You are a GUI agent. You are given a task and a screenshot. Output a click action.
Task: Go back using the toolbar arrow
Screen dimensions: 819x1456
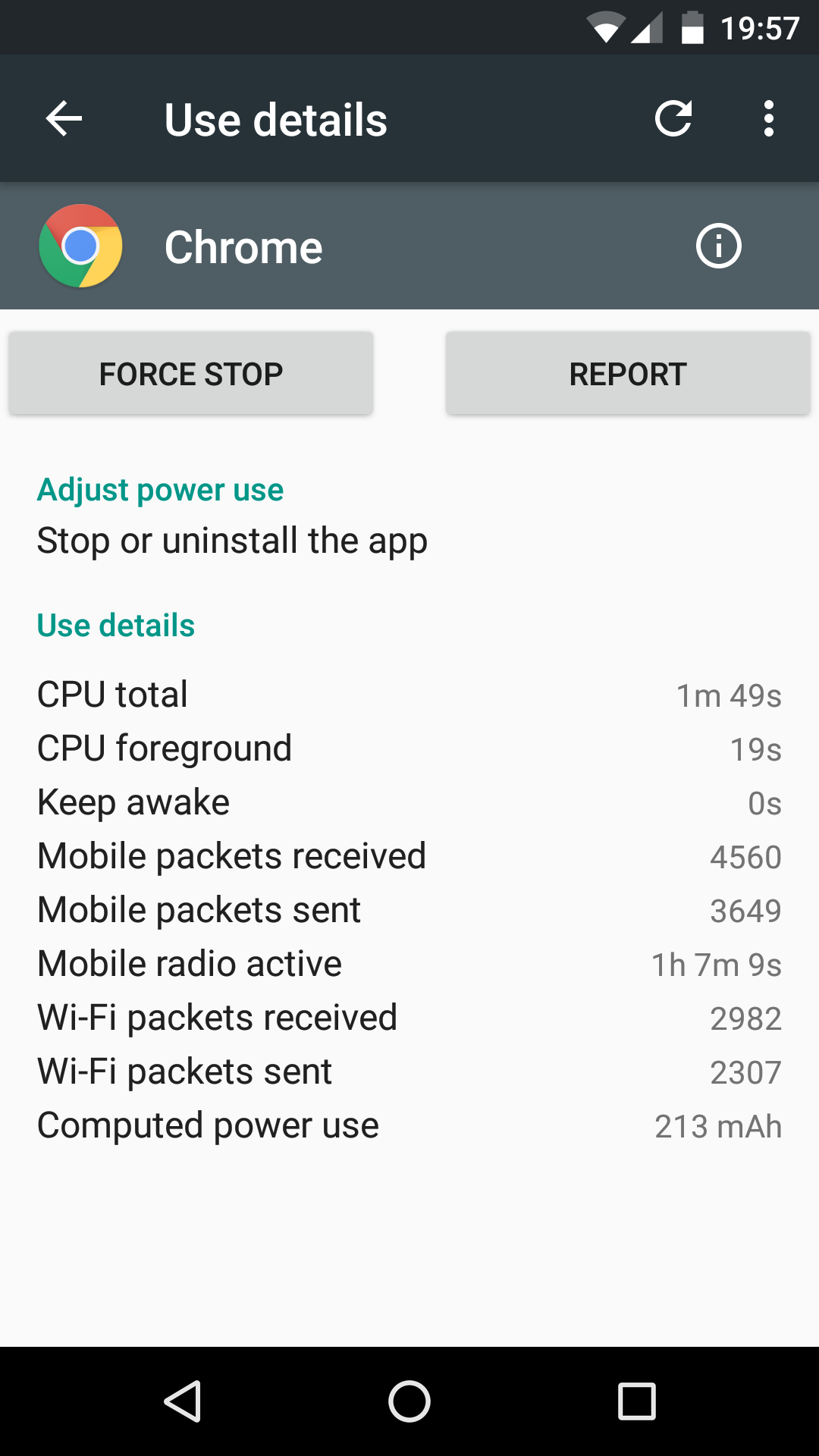(64, 118)
